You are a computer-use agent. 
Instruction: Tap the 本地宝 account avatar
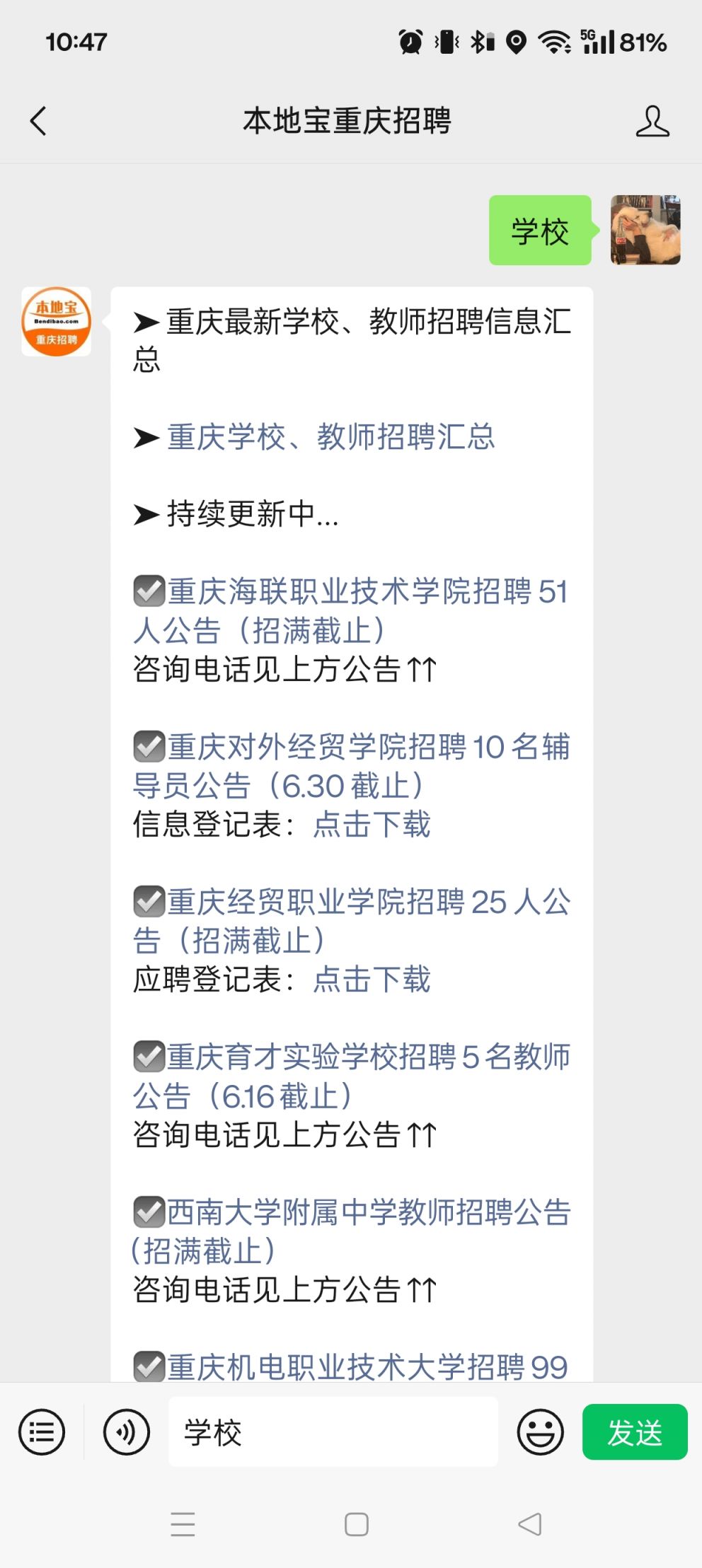[56, 321]
